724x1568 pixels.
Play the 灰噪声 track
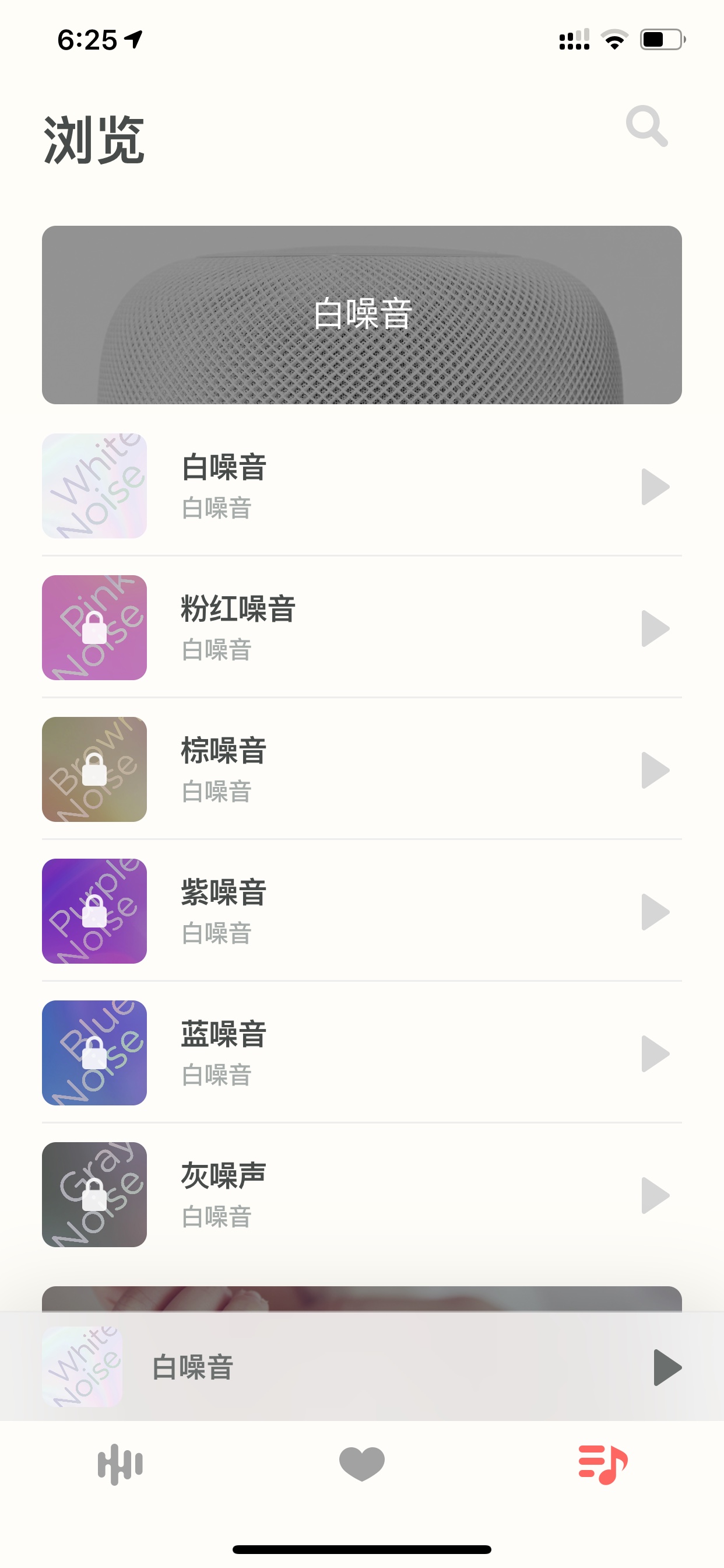[x=655, y=1196]
